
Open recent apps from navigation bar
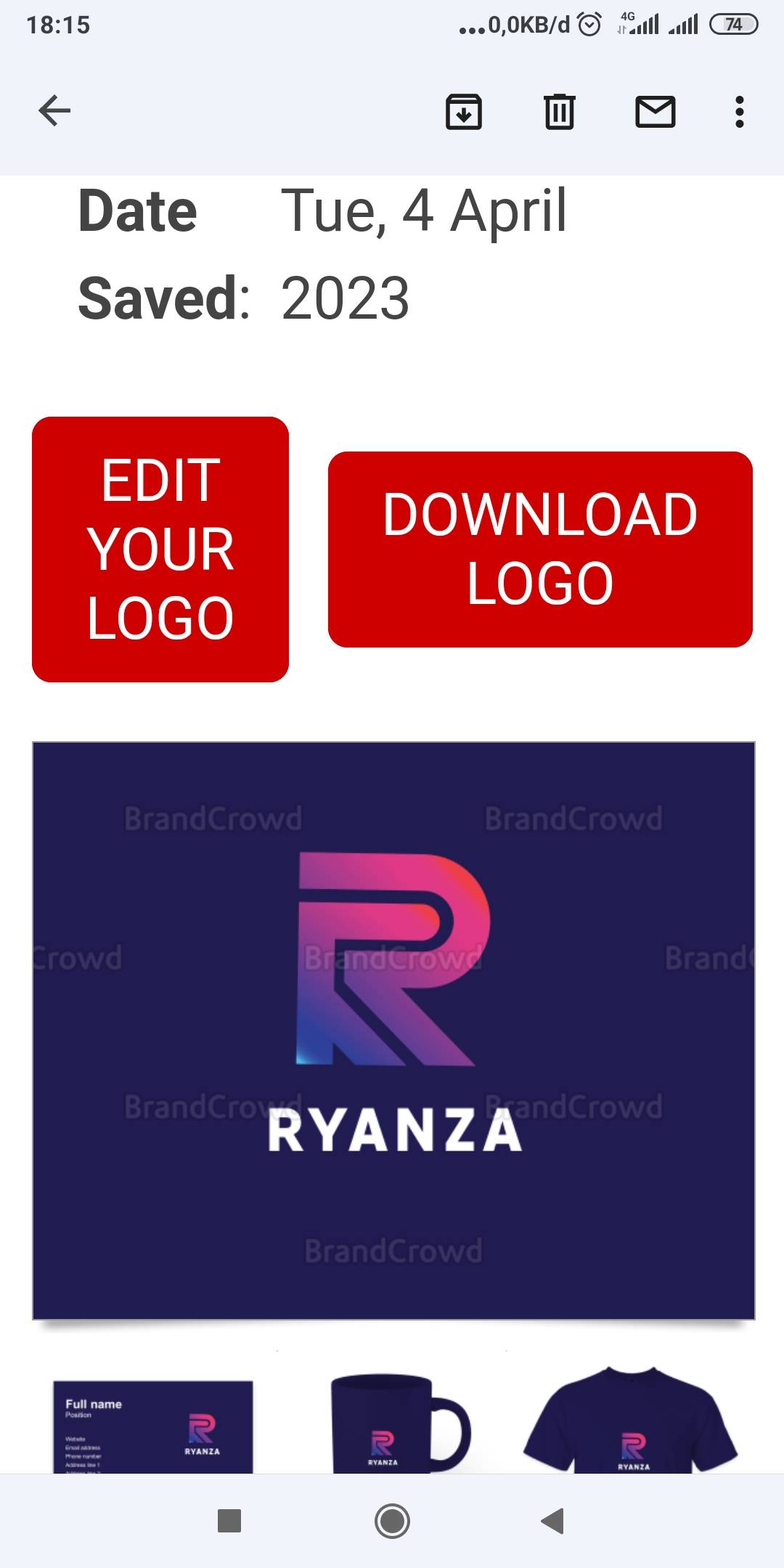point(229,1520)
